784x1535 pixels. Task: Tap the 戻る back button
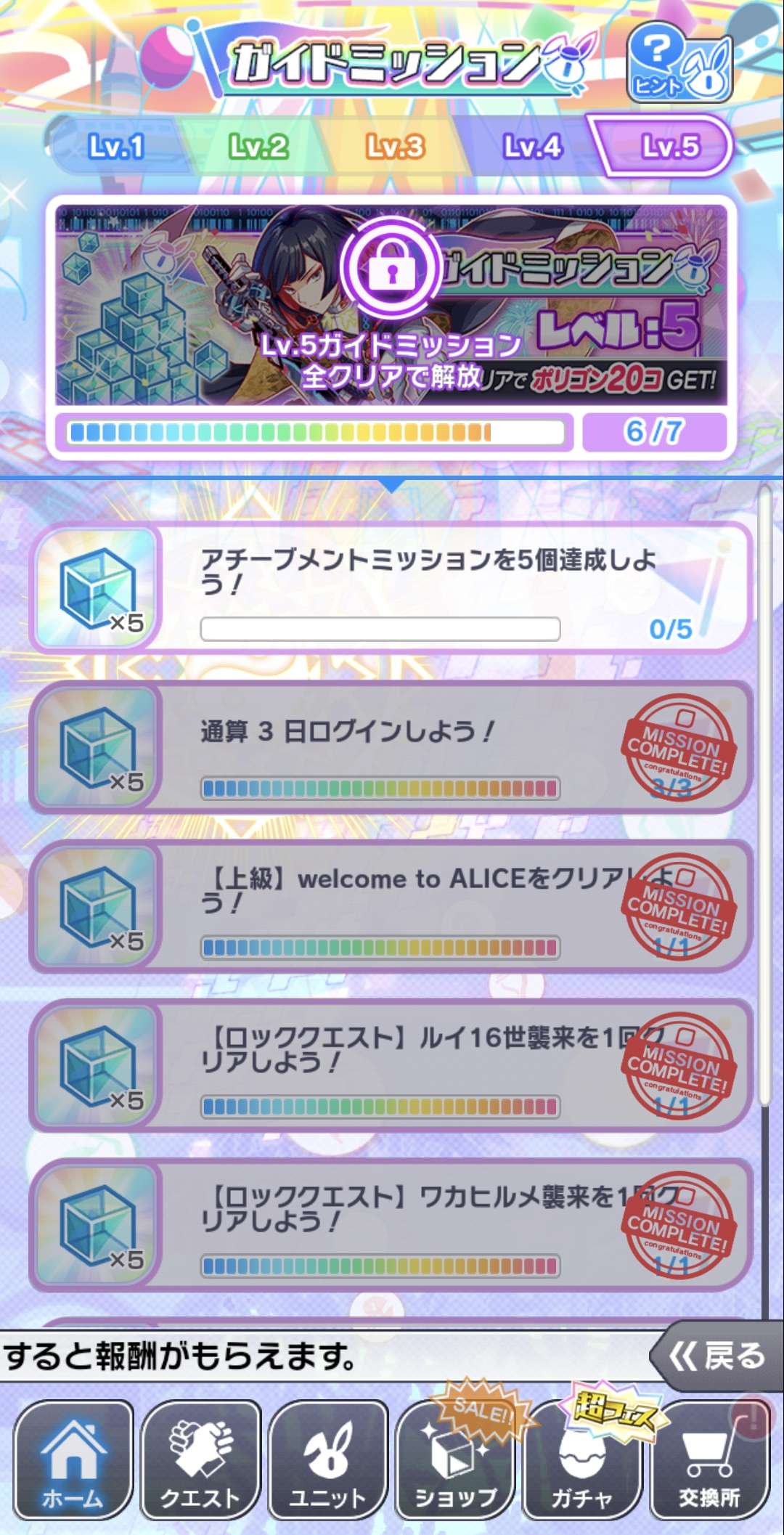[x=716, y=1356]
